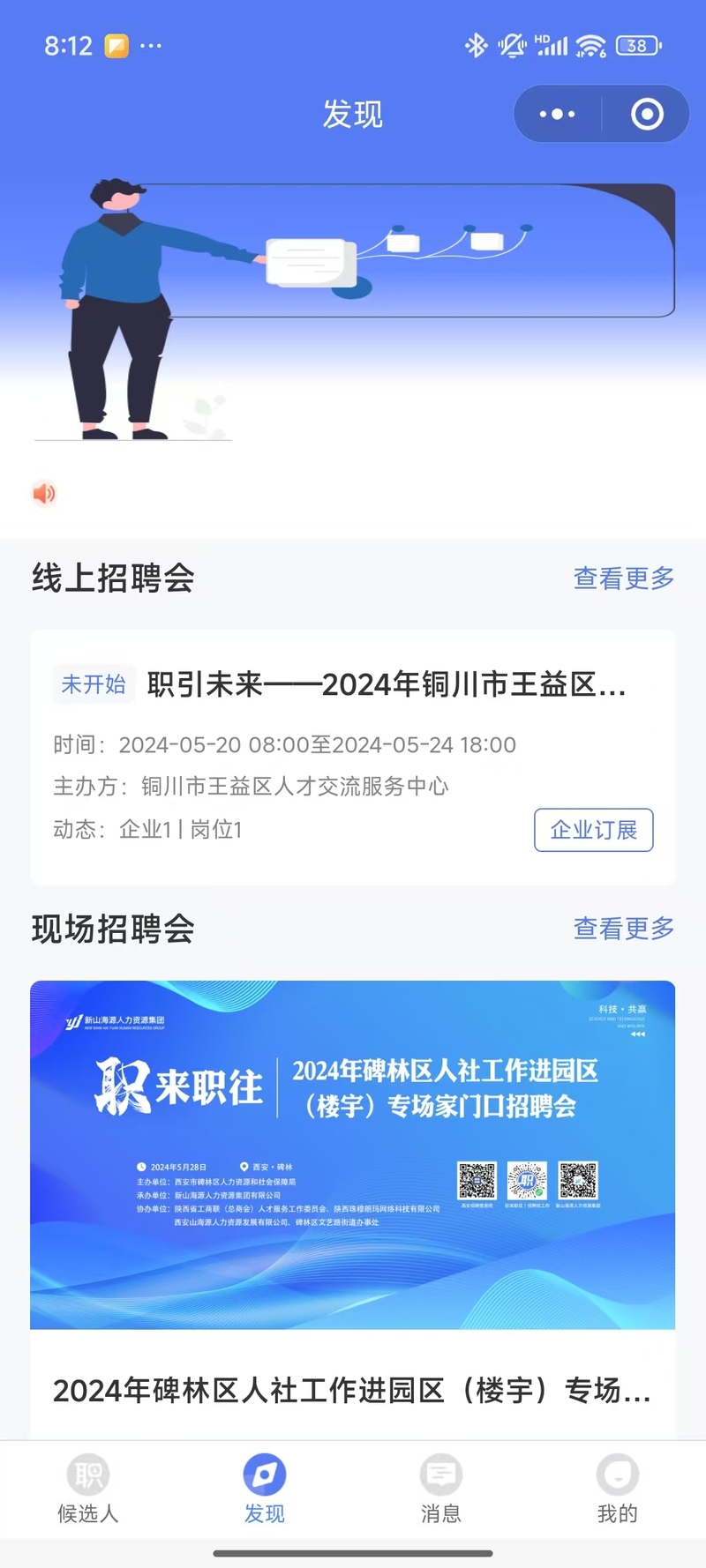
Task: View more under 现场招聘会
Action: tap(623, 929)
